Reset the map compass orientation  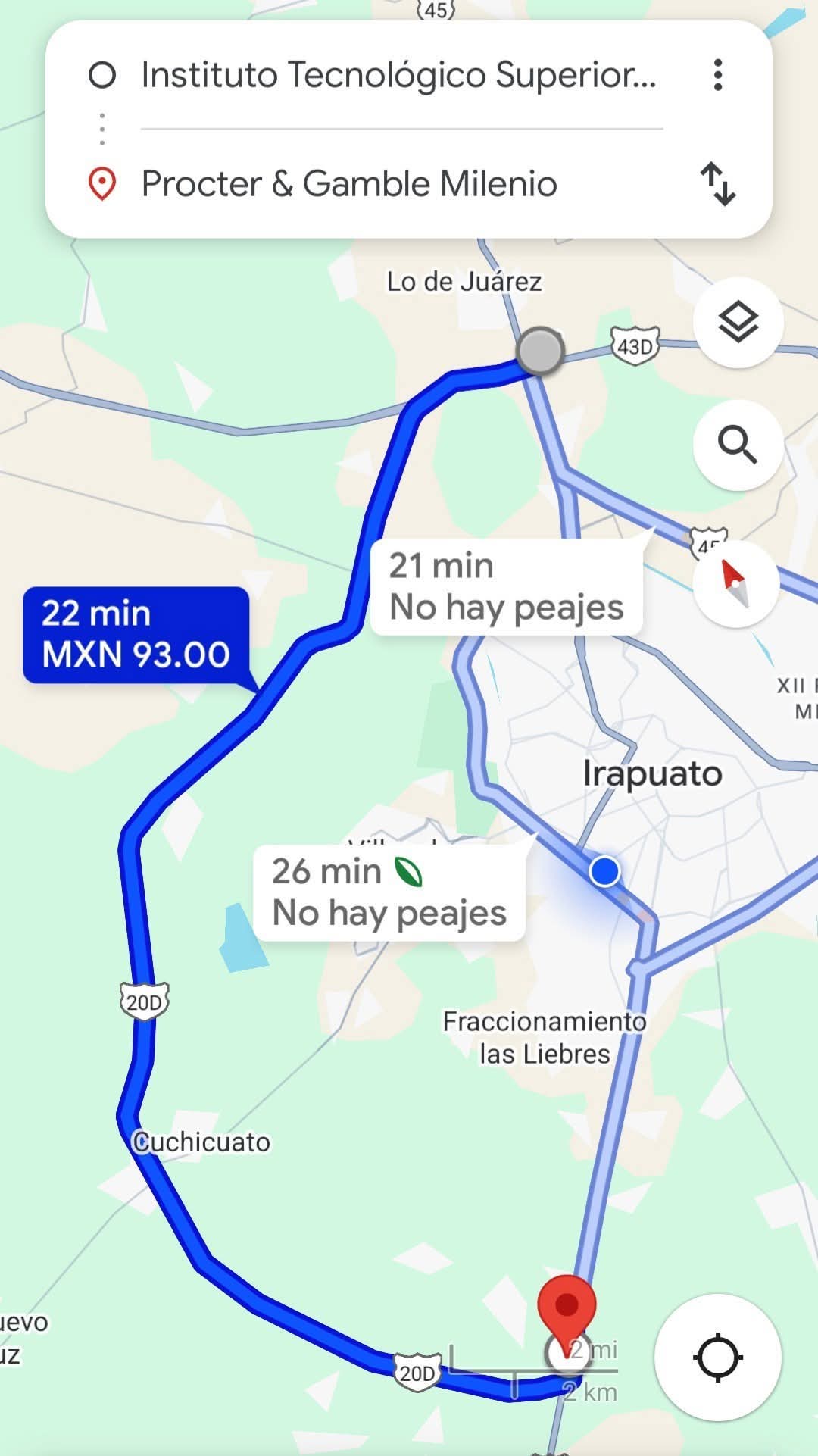pos(735,584)
